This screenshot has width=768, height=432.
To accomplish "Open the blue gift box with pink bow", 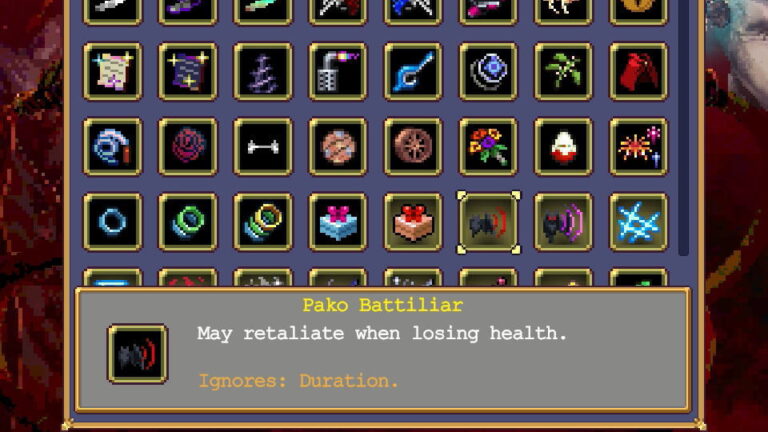I will pyautogui.click(x=337, y=222).
